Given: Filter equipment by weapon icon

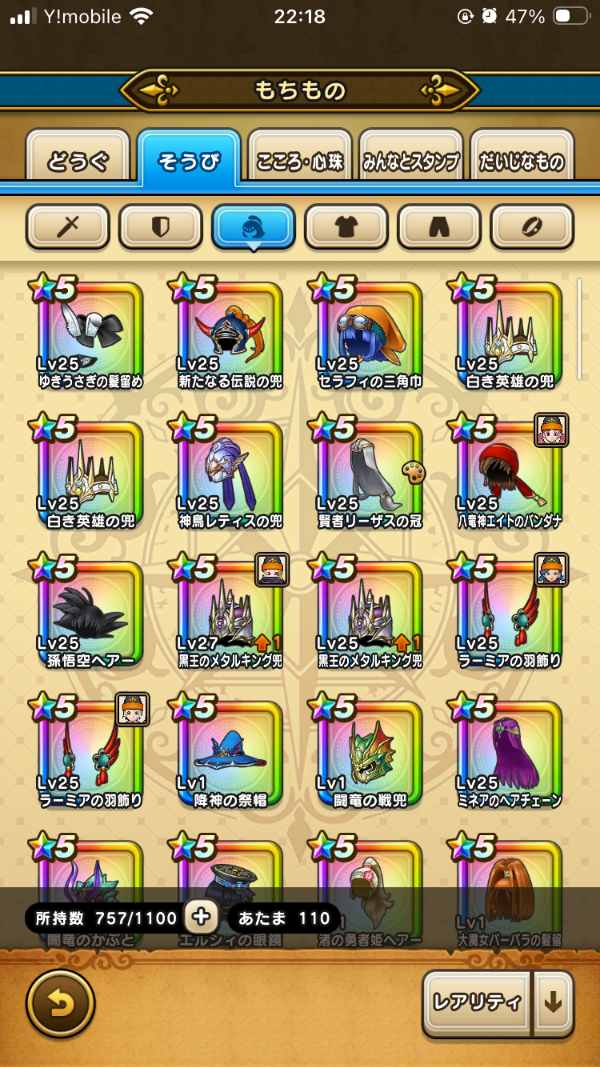Looking at the screenshot, I should 67,227.
